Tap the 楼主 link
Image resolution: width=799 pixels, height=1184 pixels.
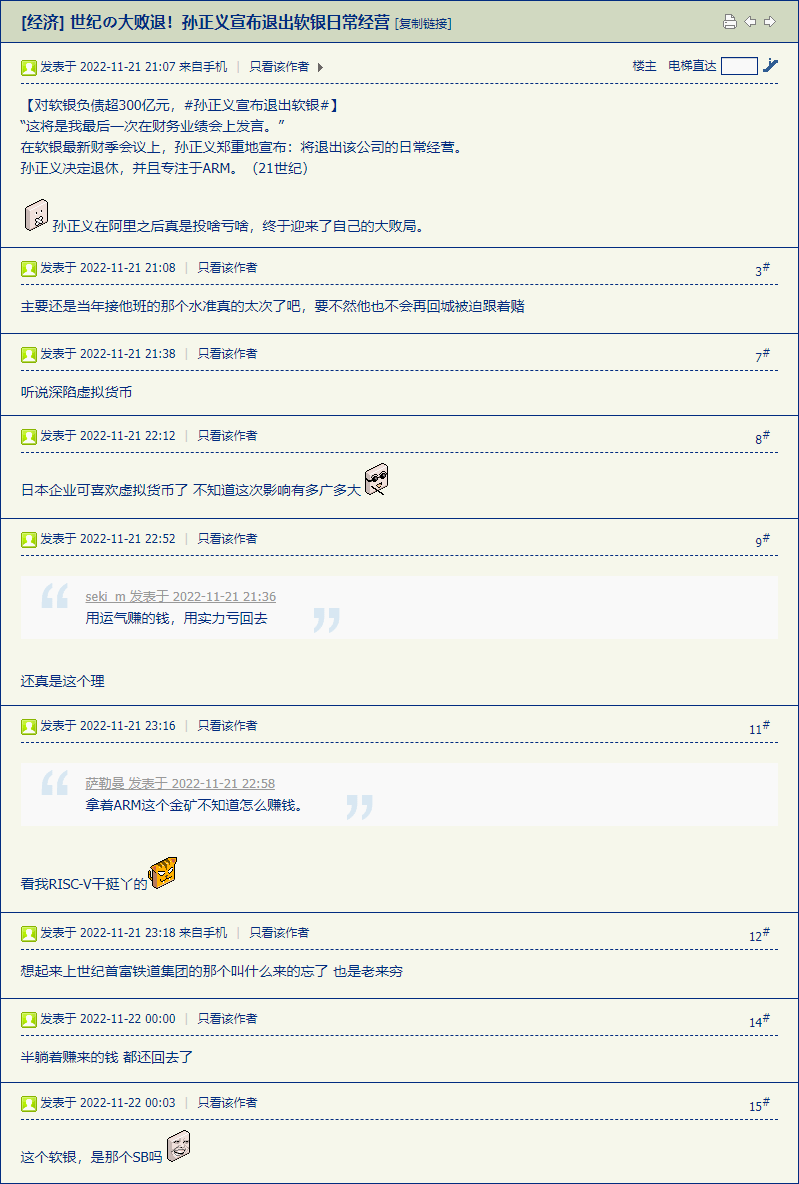tap(644, 66)
